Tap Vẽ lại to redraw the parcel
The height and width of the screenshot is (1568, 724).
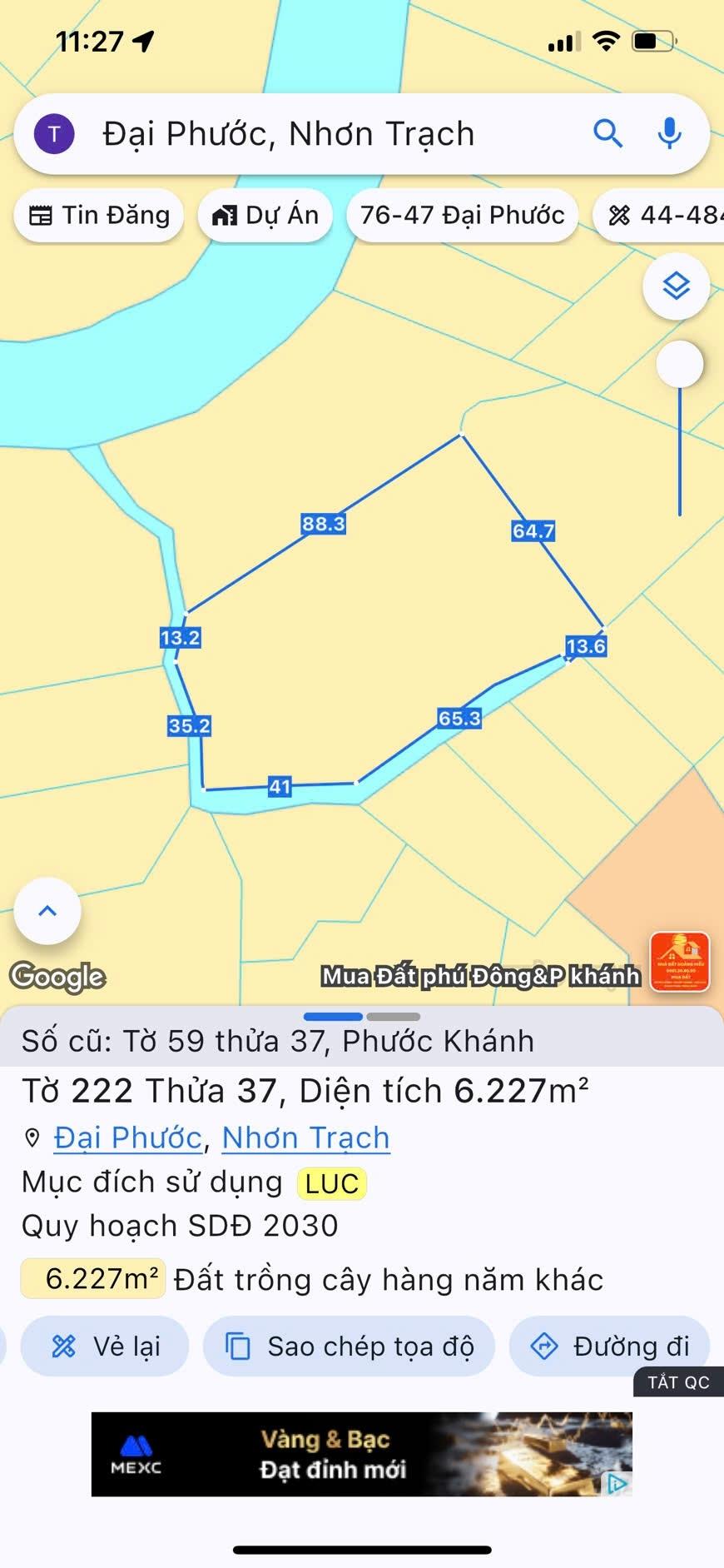(106, 1346)
